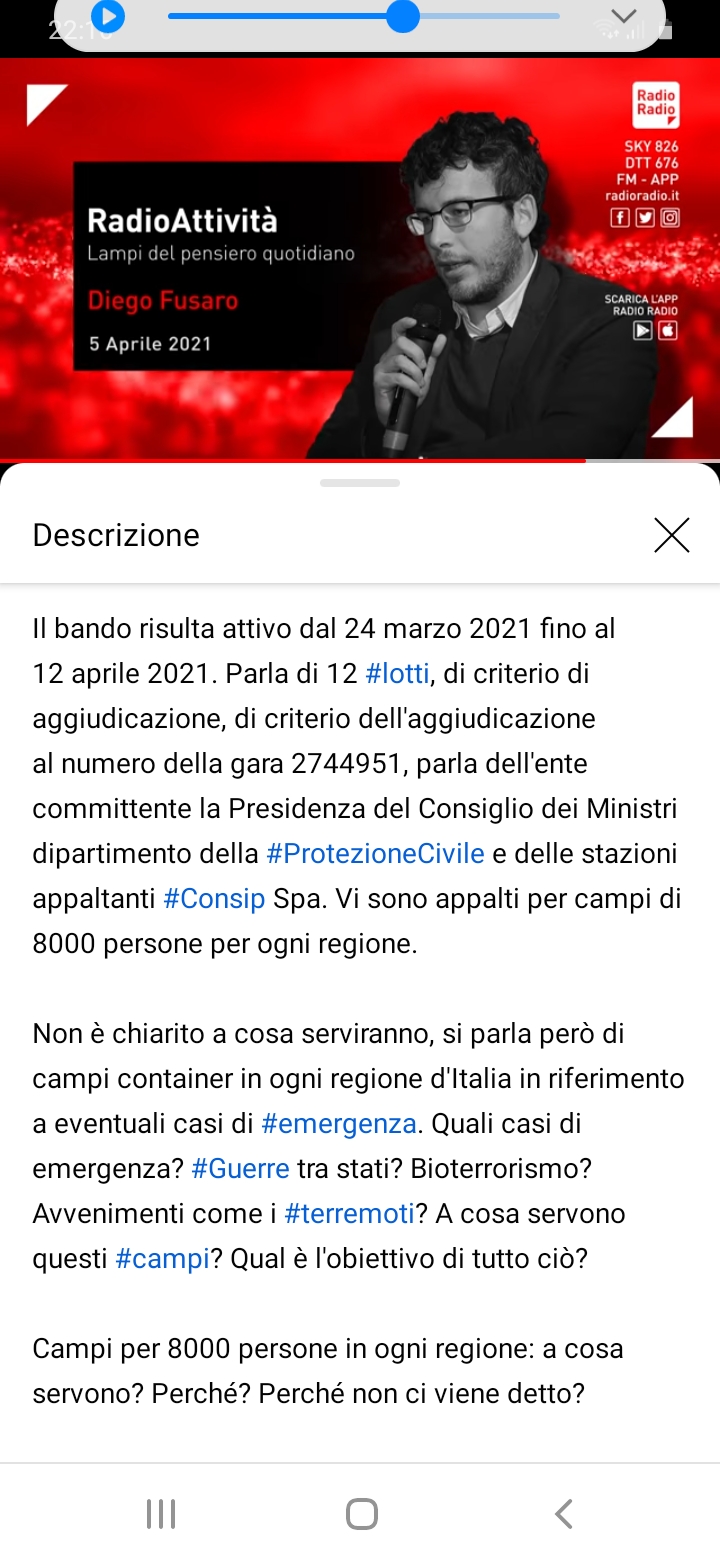Open the #Consip hashtag
Image resolution: width=720 pixels, height=1560 pixels.
click(214, 899)
